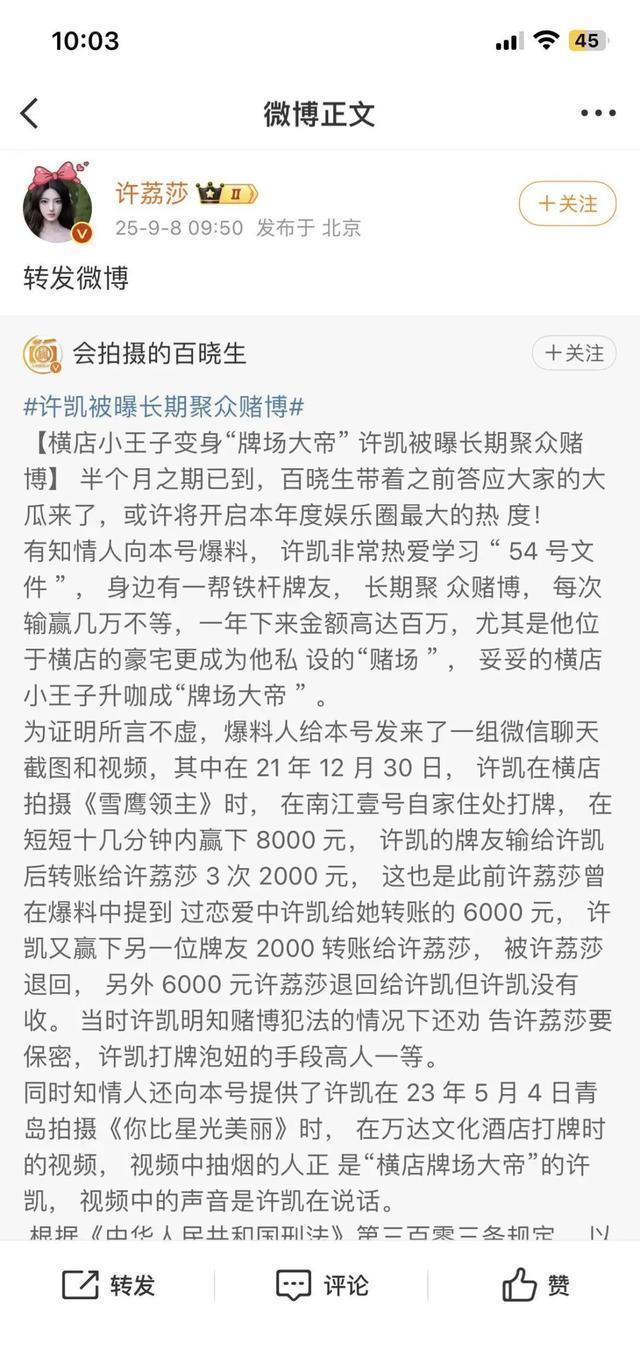Open 评论 to comment on the post
Viewport: 640px width, 1350px height.
(321, 1285)
